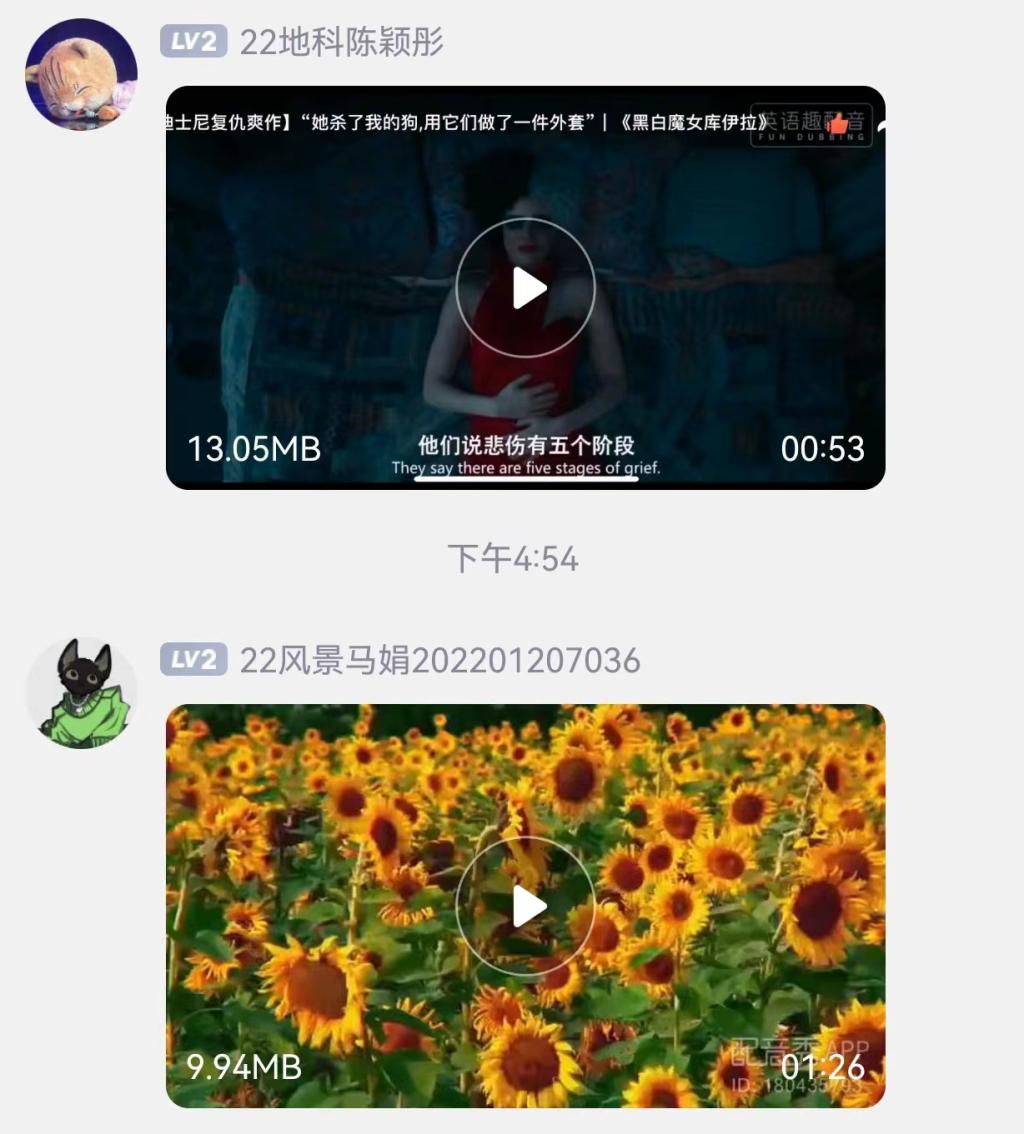Image resolution: width=1024 pixels, height=1134 pixels.
Task: Open 22地科陈颖彤's cat avatar
Action: 81,74
